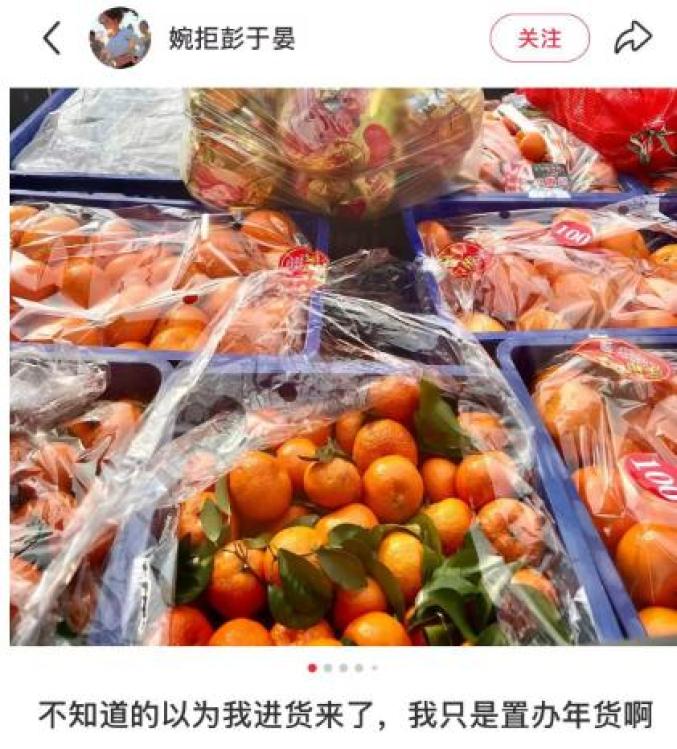The width and height of the screenshot is (677, 749).
Task: Open the username 婉拒彭于晏
Action: (x=231, y=39)
